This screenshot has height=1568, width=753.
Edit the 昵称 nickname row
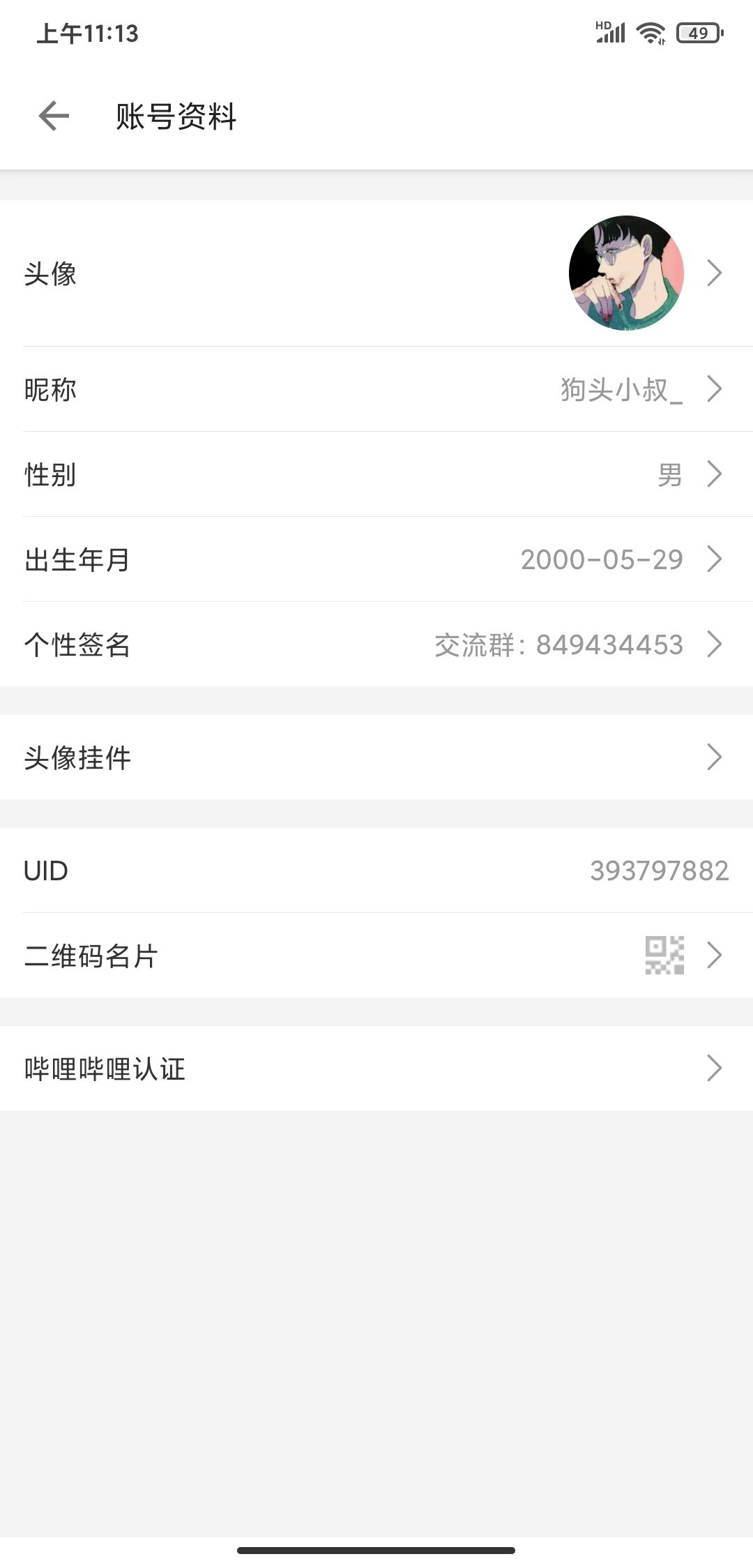pyautogui.click(x=376, y=389)
